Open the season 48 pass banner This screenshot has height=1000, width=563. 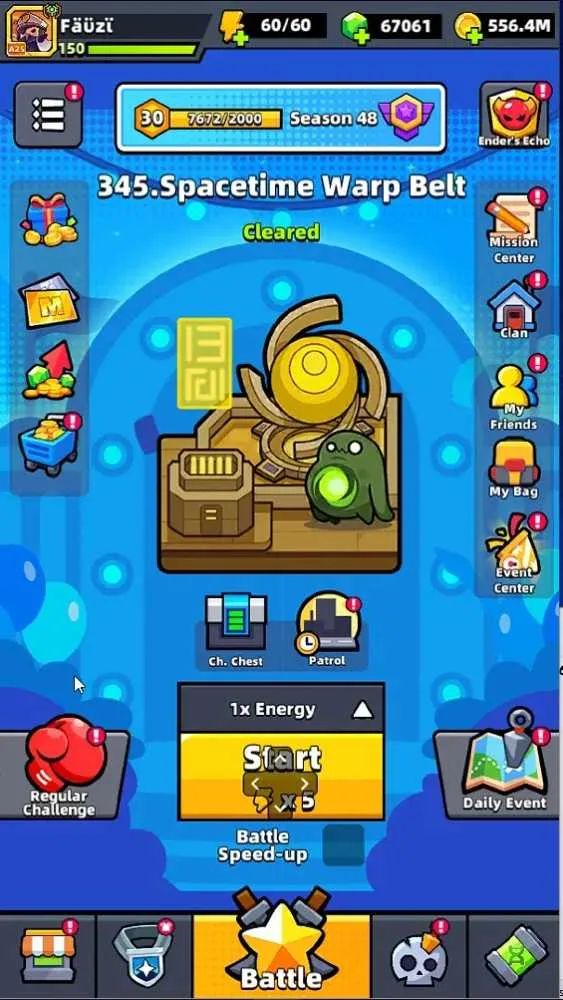281,119
